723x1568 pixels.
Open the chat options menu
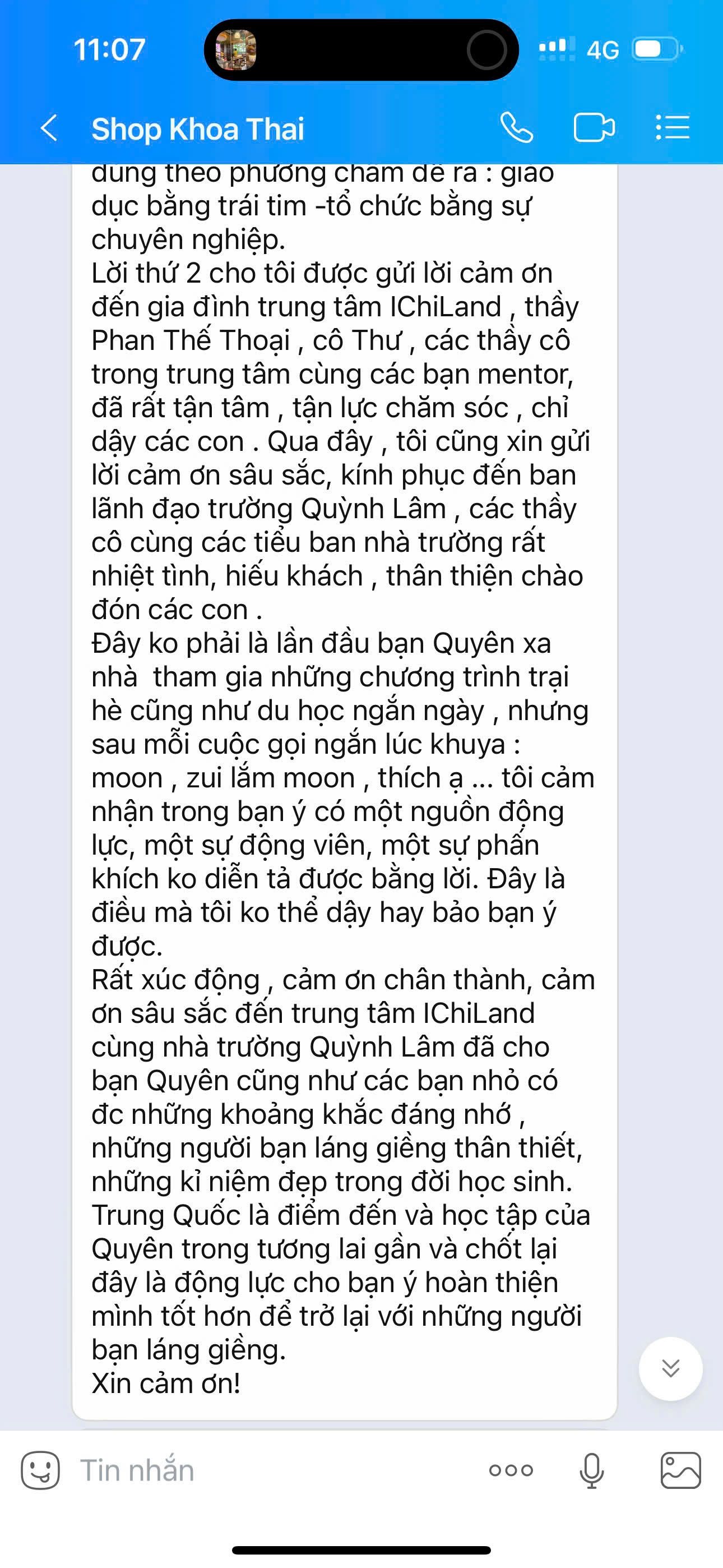[x=673, y=128]
